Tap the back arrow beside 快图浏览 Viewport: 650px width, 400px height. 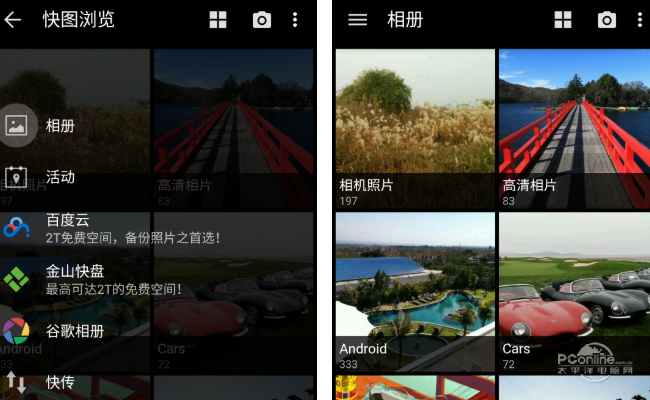[x=13, y=20]
